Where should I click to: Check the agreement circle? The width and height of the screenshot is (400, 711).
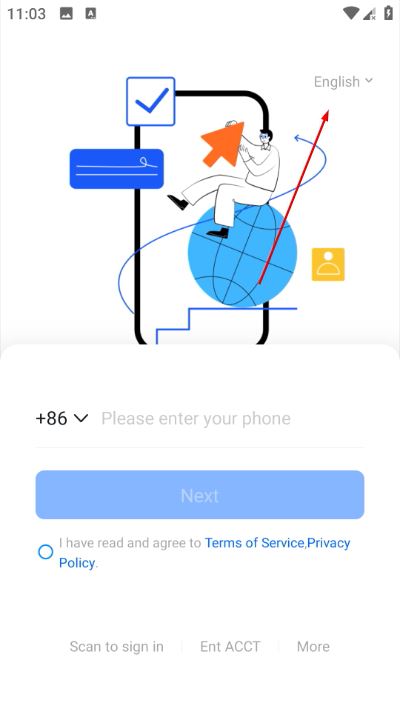pyautogui.click(x=45, y=552)
